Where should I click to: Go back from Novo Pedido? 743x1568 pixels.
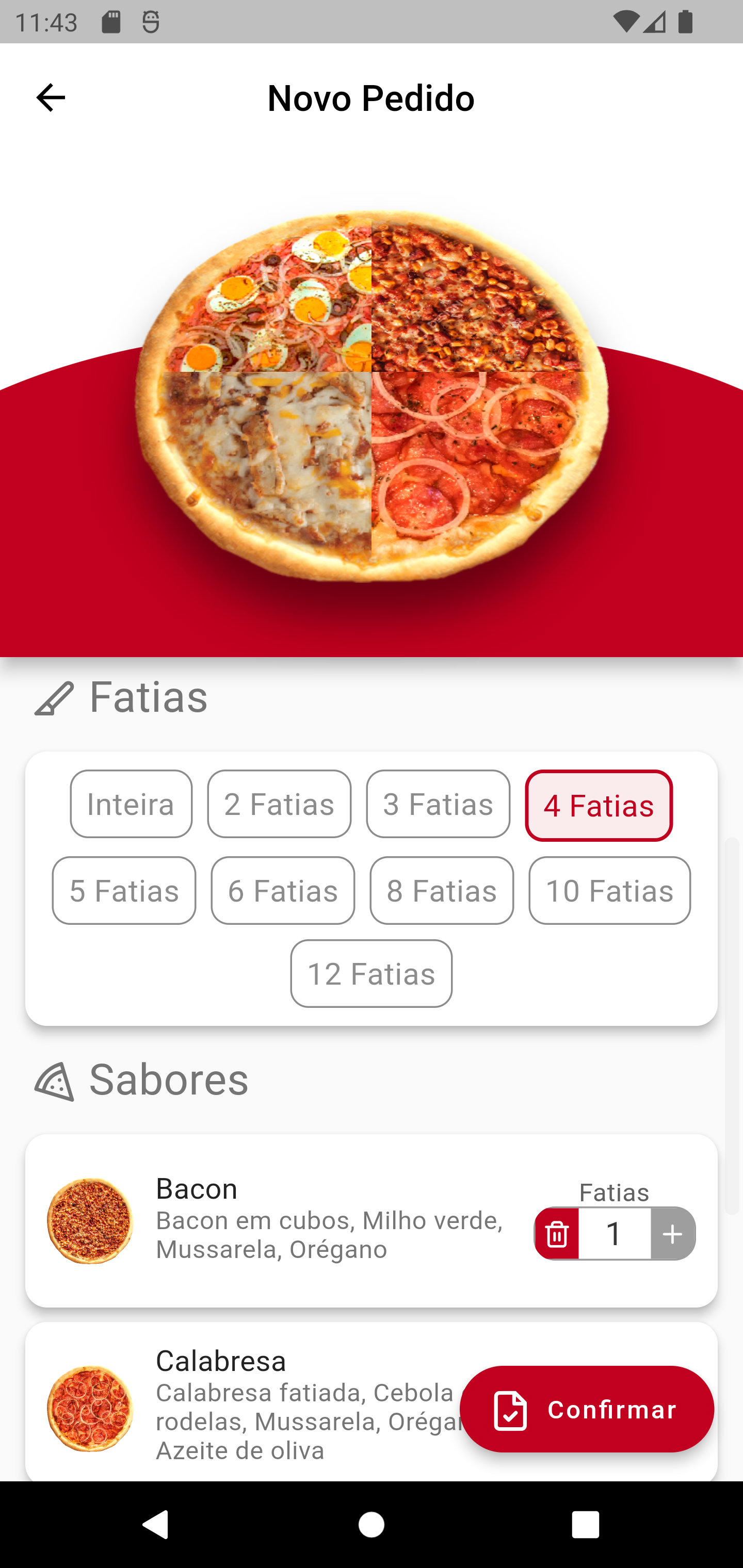51,98
